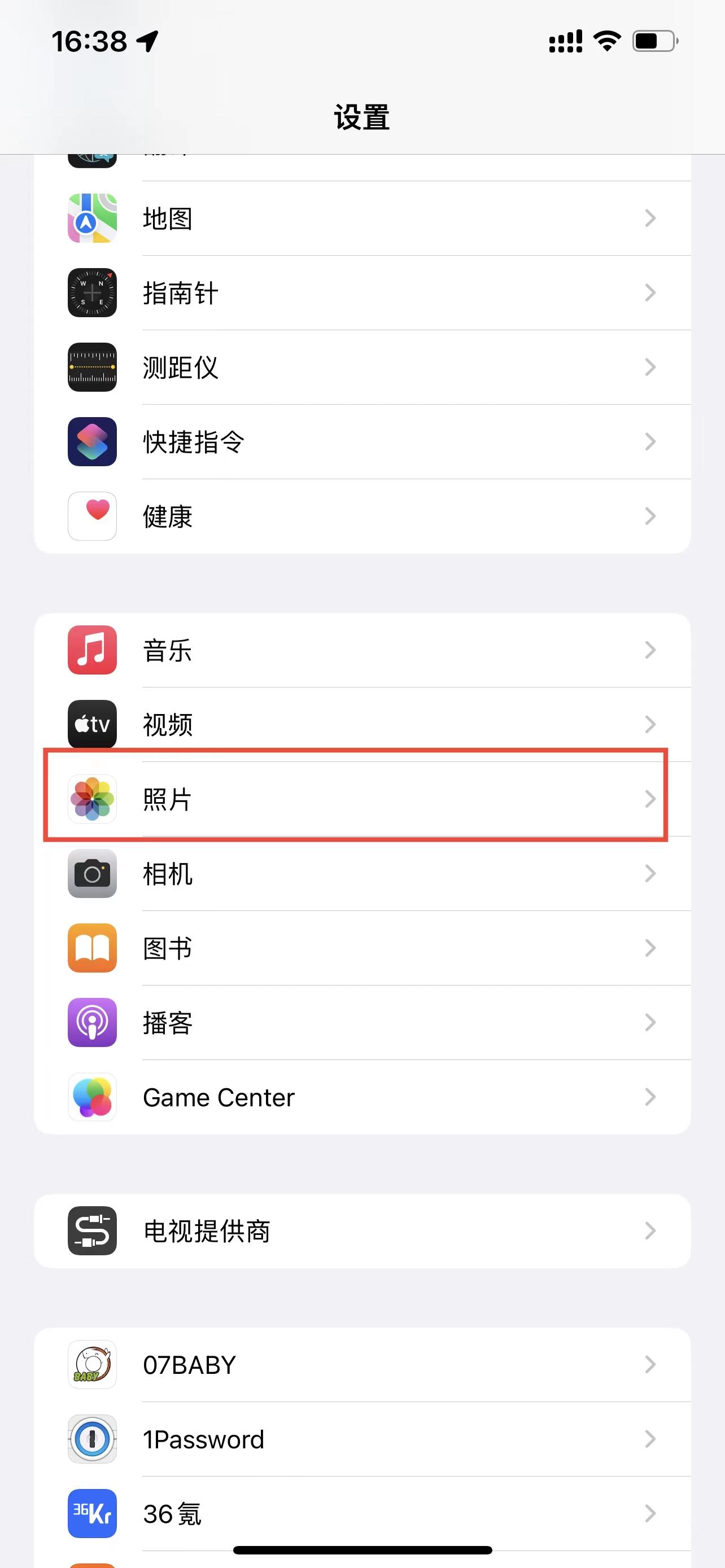Open 照片 (Photos) settings
725x1568 pixels.
click(x=361, y=799)
